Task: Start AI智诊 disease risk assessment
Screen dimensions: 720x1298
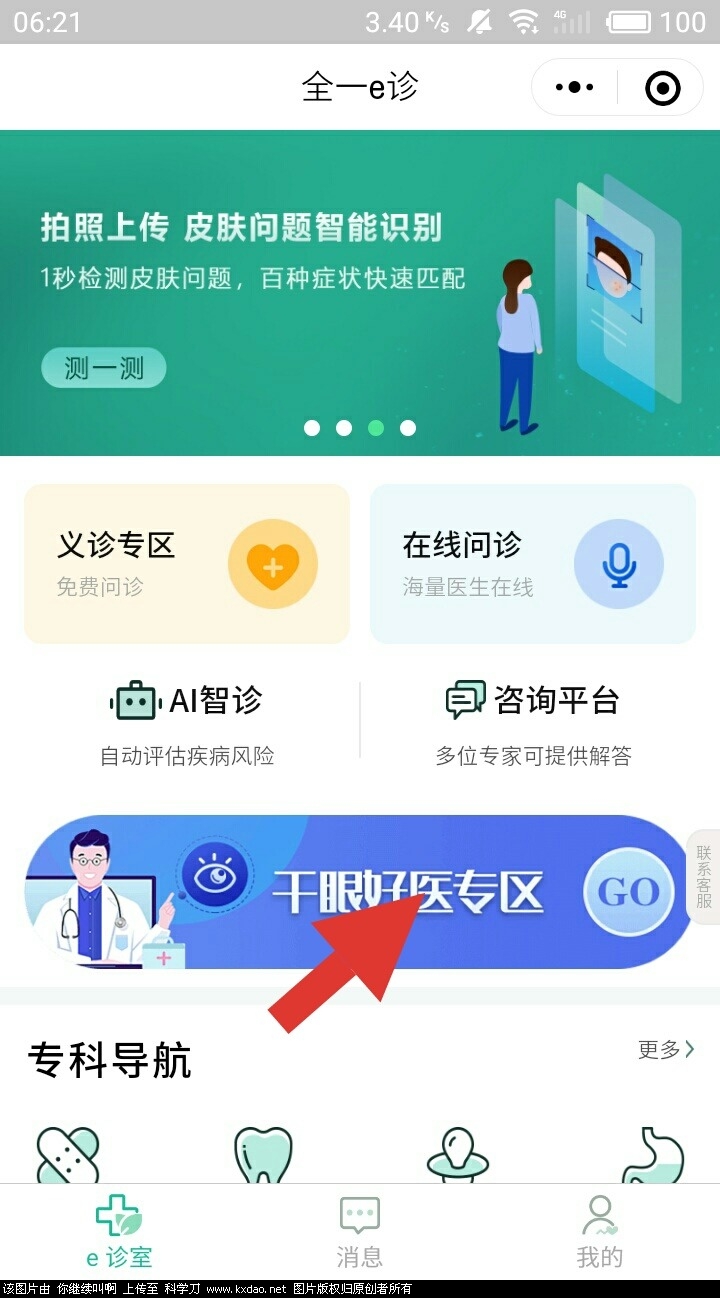Action: (187, 722)
